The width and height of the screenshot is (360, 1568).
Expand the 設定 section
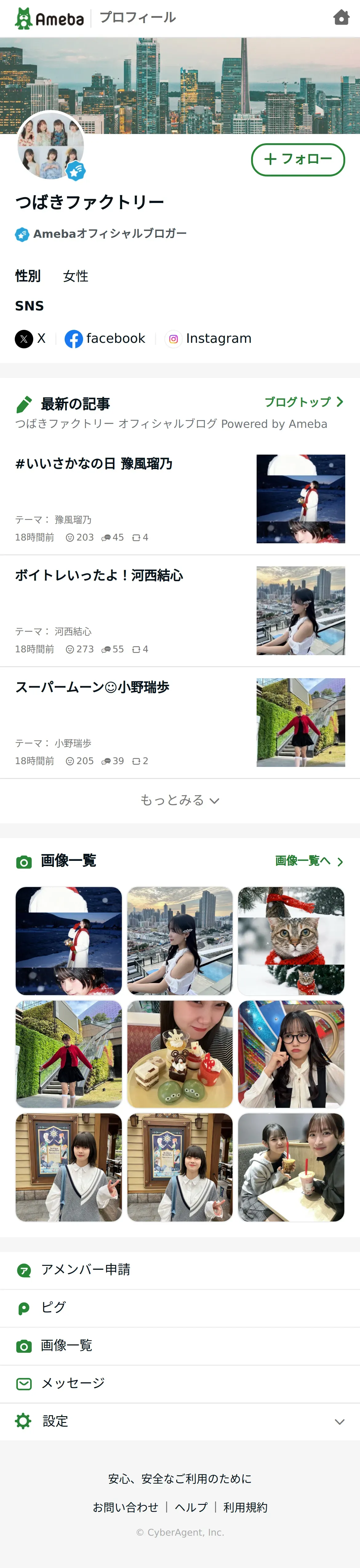pos(180,1421)
